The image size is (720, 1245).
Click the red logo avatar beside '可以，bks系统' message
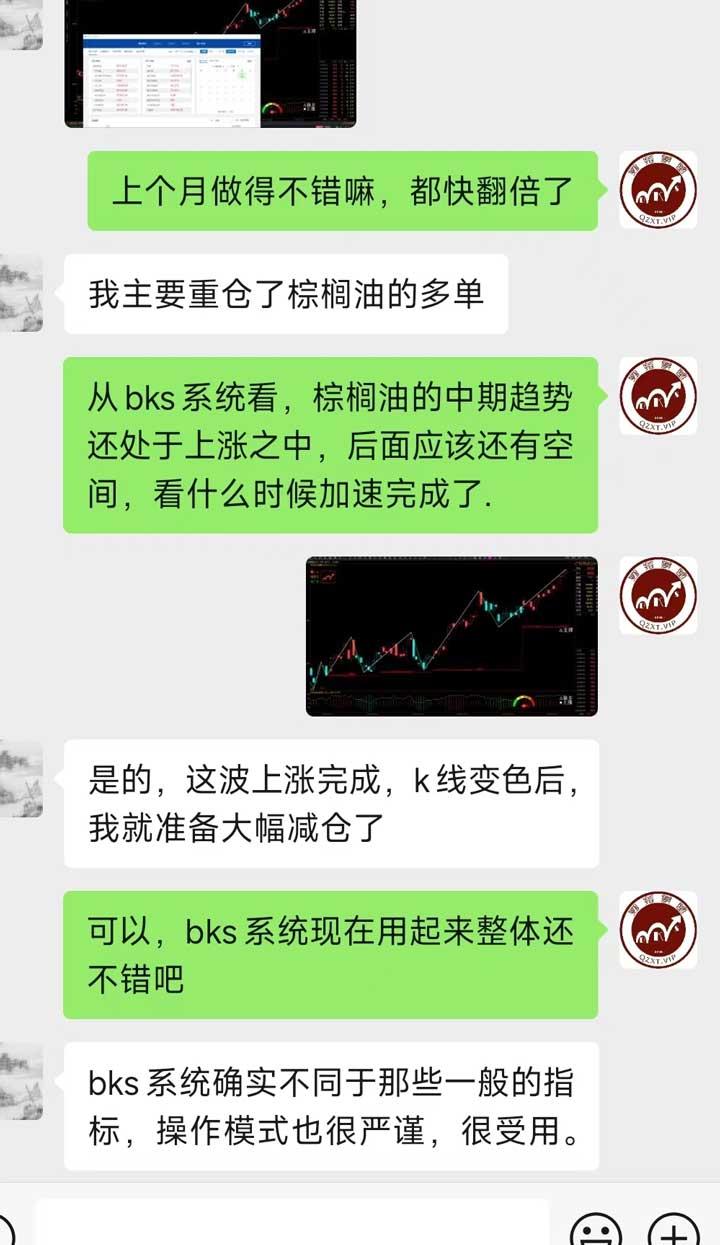655,928
